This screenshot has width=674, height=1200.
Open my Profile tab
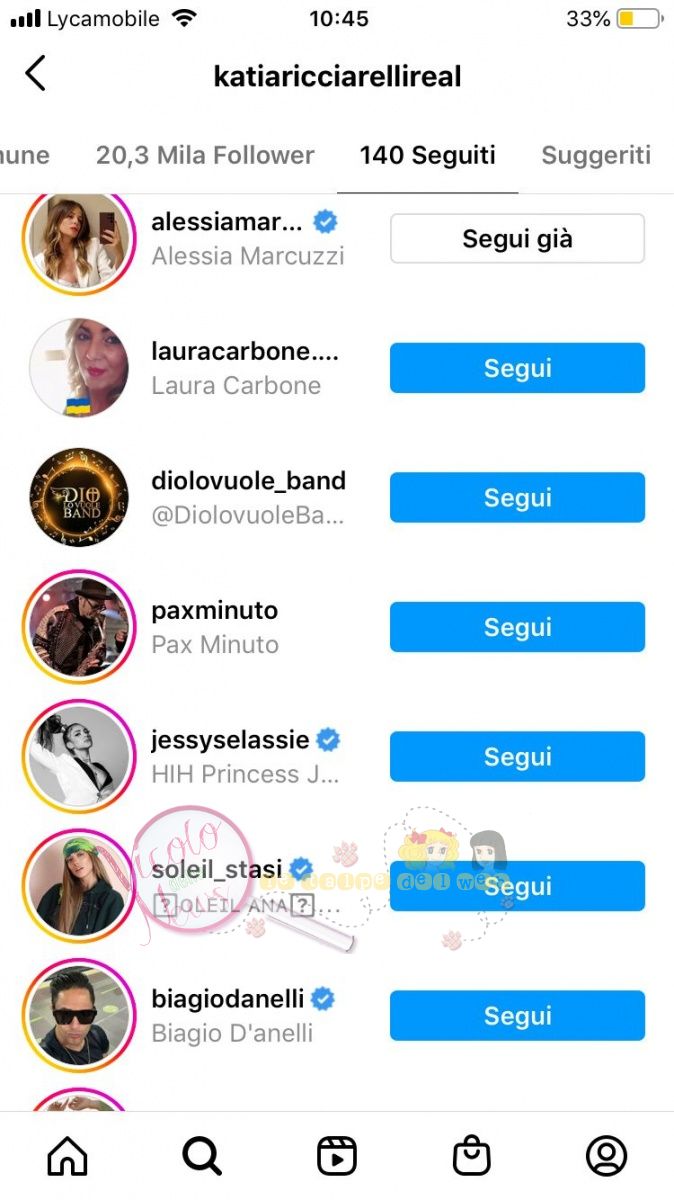tap(606, 1156)
